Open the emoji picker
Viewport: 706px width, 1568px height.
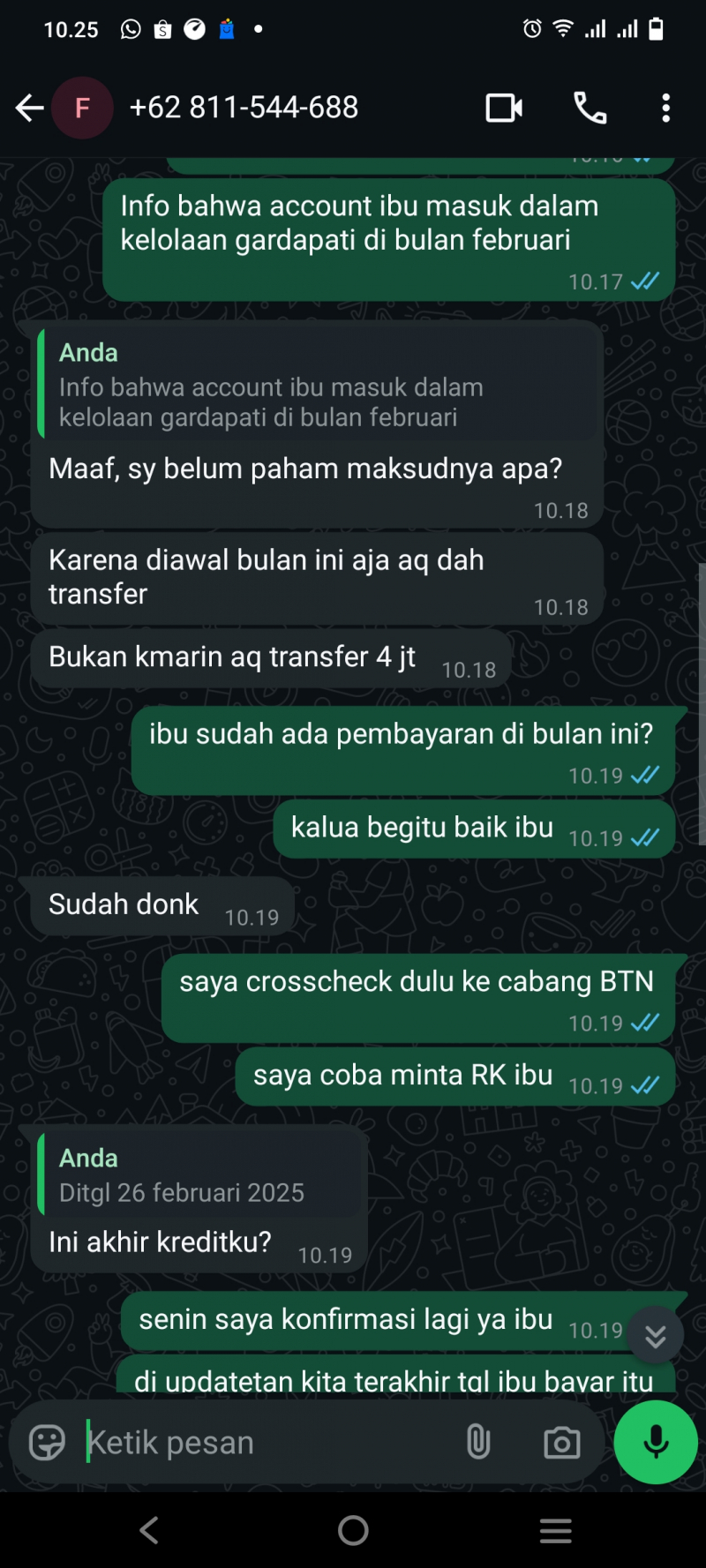tap(47, 1443)
